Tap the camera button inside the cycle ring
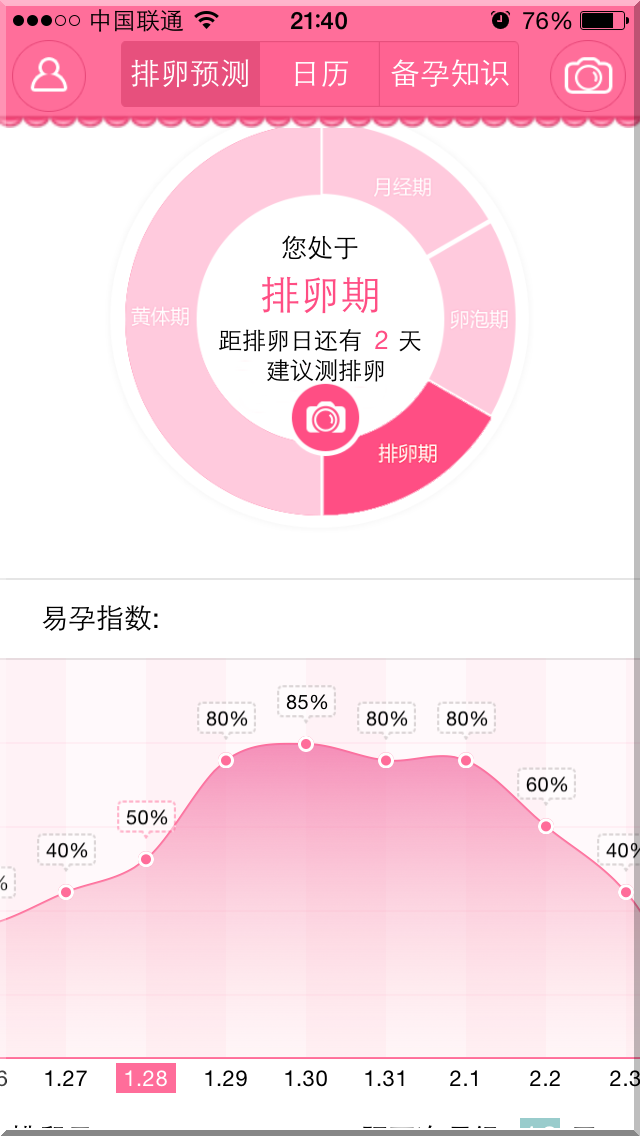The width and height of the screenshot is (640, 1136). click(325, 418)
